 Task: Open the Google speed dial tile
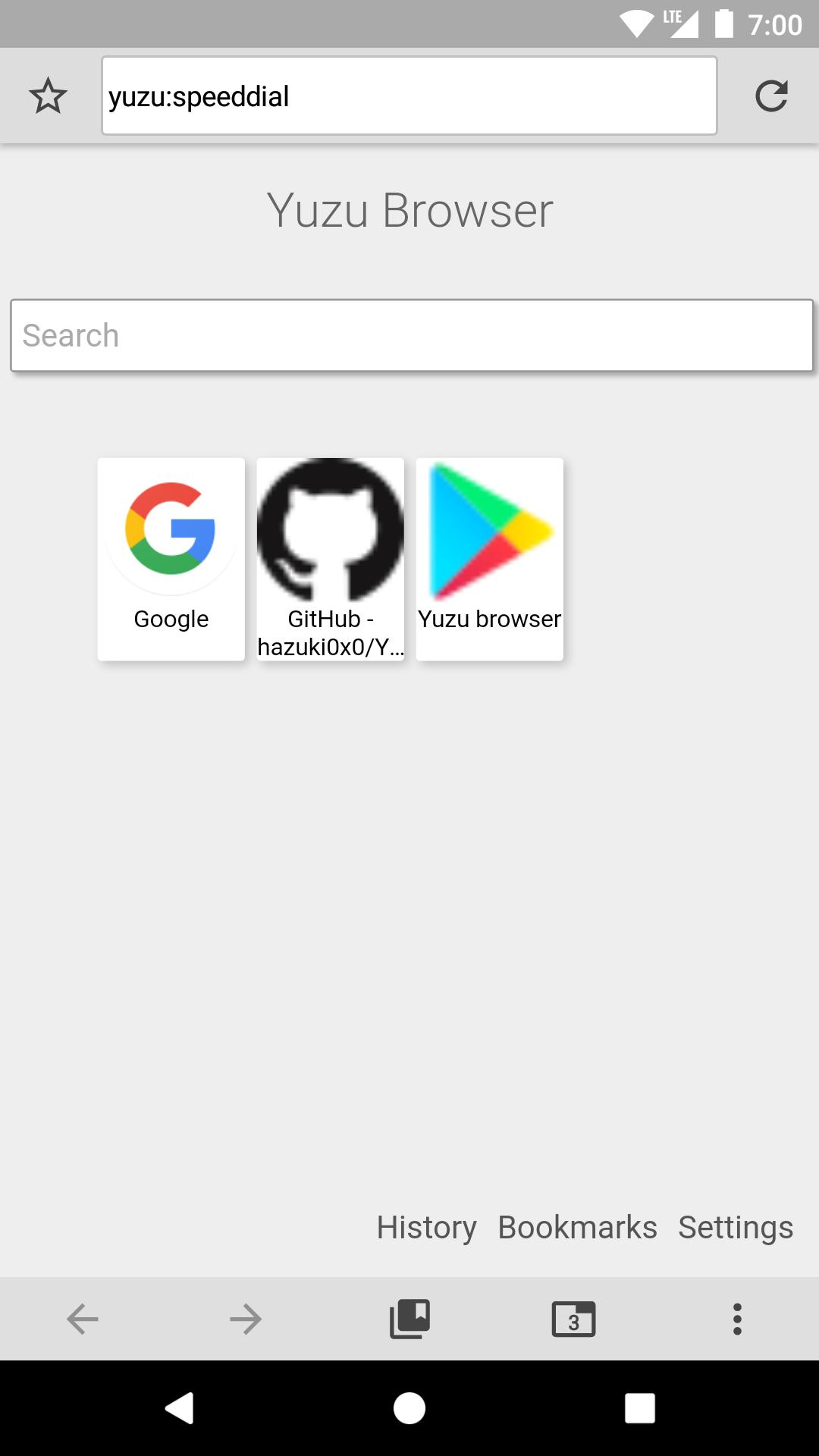tap(171, 559)
